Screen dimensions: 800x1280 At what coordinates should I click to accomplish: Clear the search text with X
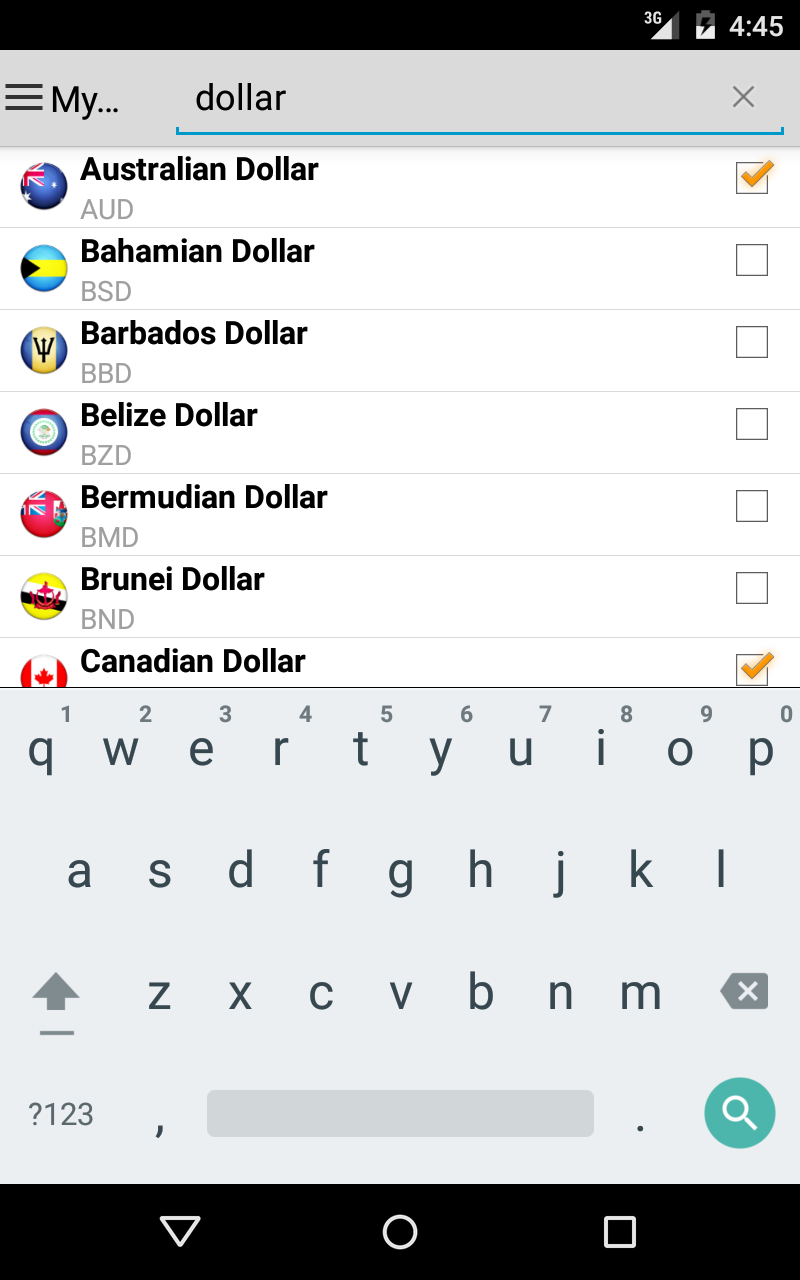pyautogui.click(x=743, y=97)
